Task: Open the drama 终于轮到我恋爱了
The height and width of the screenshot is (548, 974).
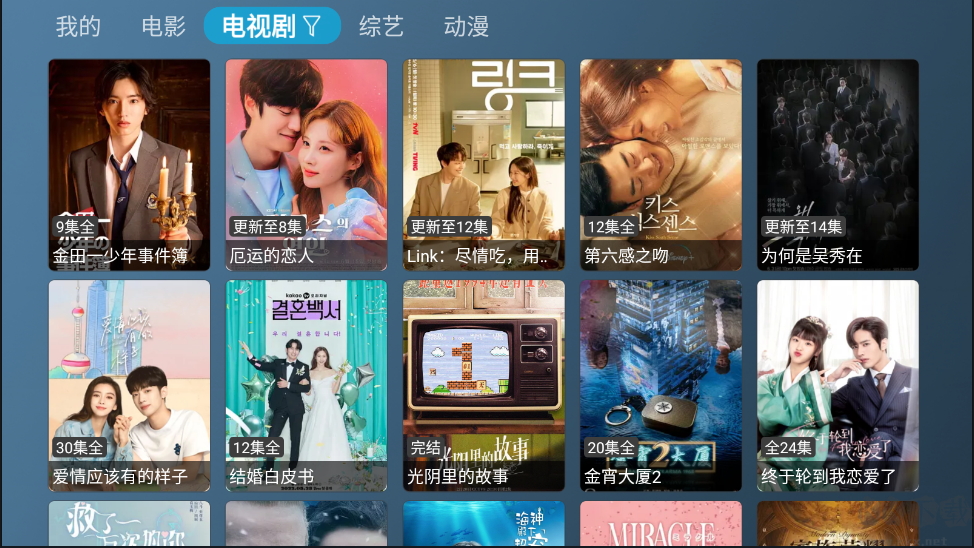Action: coord(838,386)
